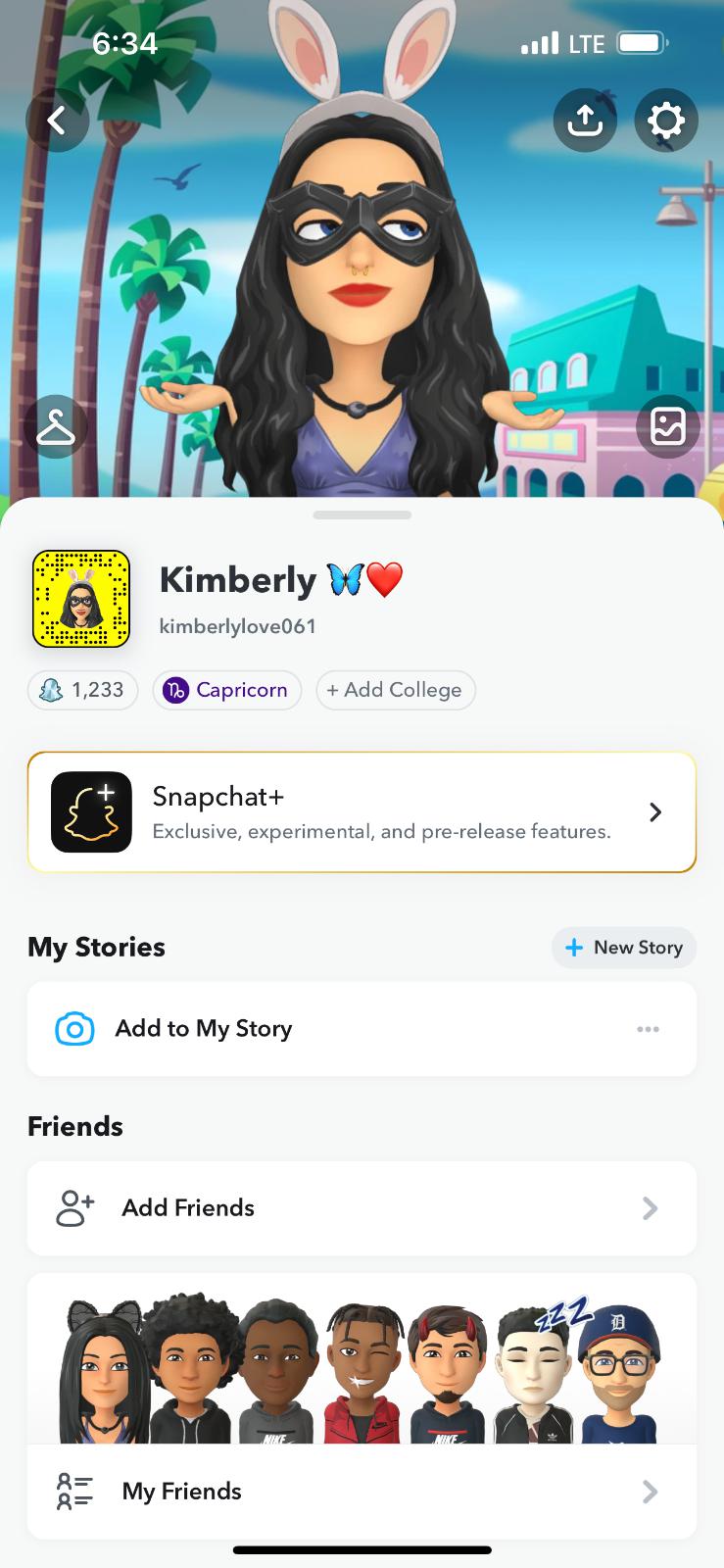This screenshot has height=1568, width=724.
Task: Open settings via the gear icon
Action: [666, 121]
